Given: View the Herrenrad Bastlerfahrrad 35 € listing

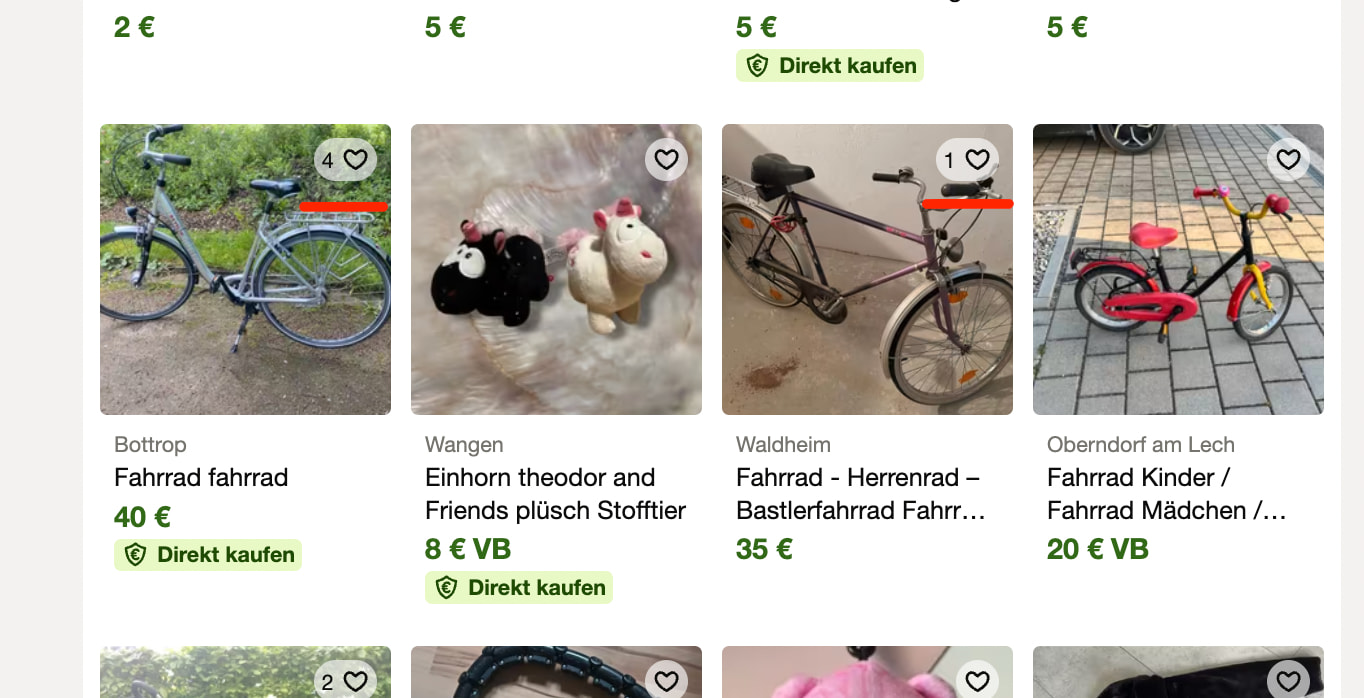Looking at the screenshot, I should (x=861, y=494).
